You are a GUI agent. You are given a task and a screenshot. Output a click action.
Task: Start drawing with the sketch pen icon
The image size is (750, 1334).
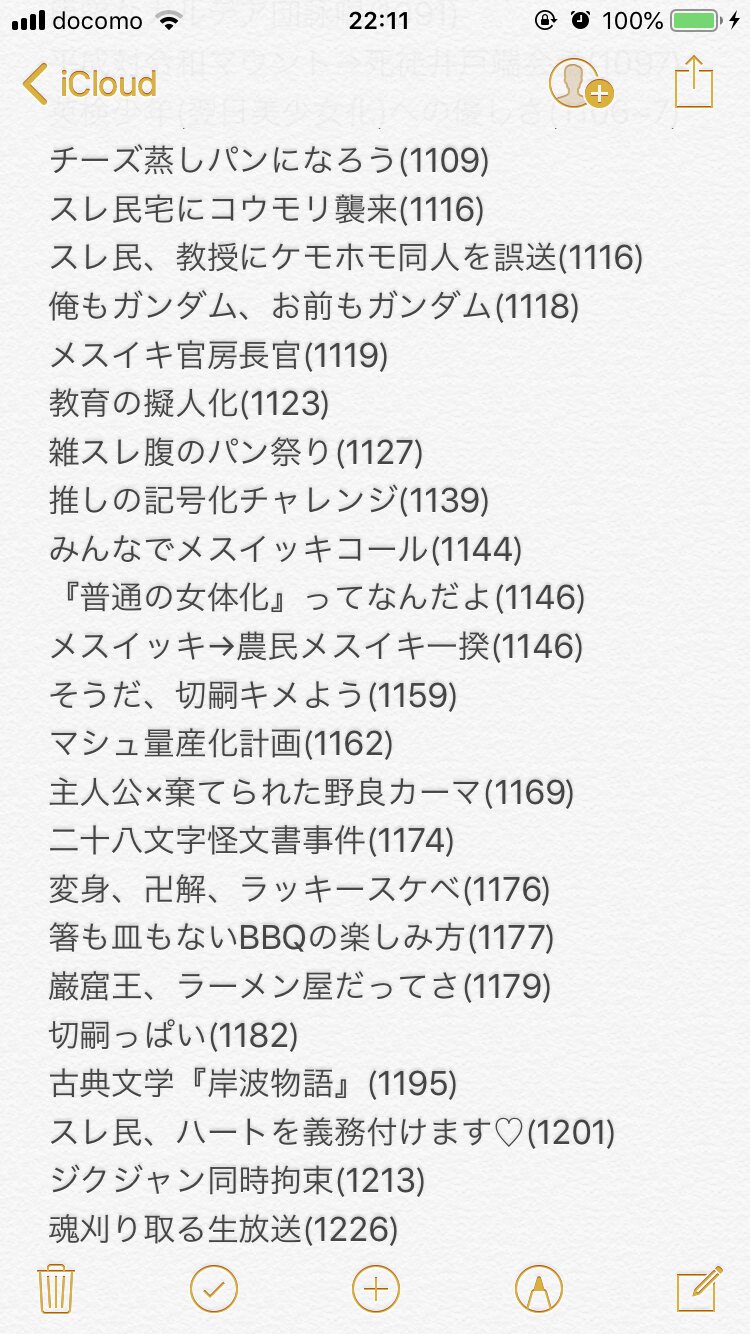point(538,1287)
